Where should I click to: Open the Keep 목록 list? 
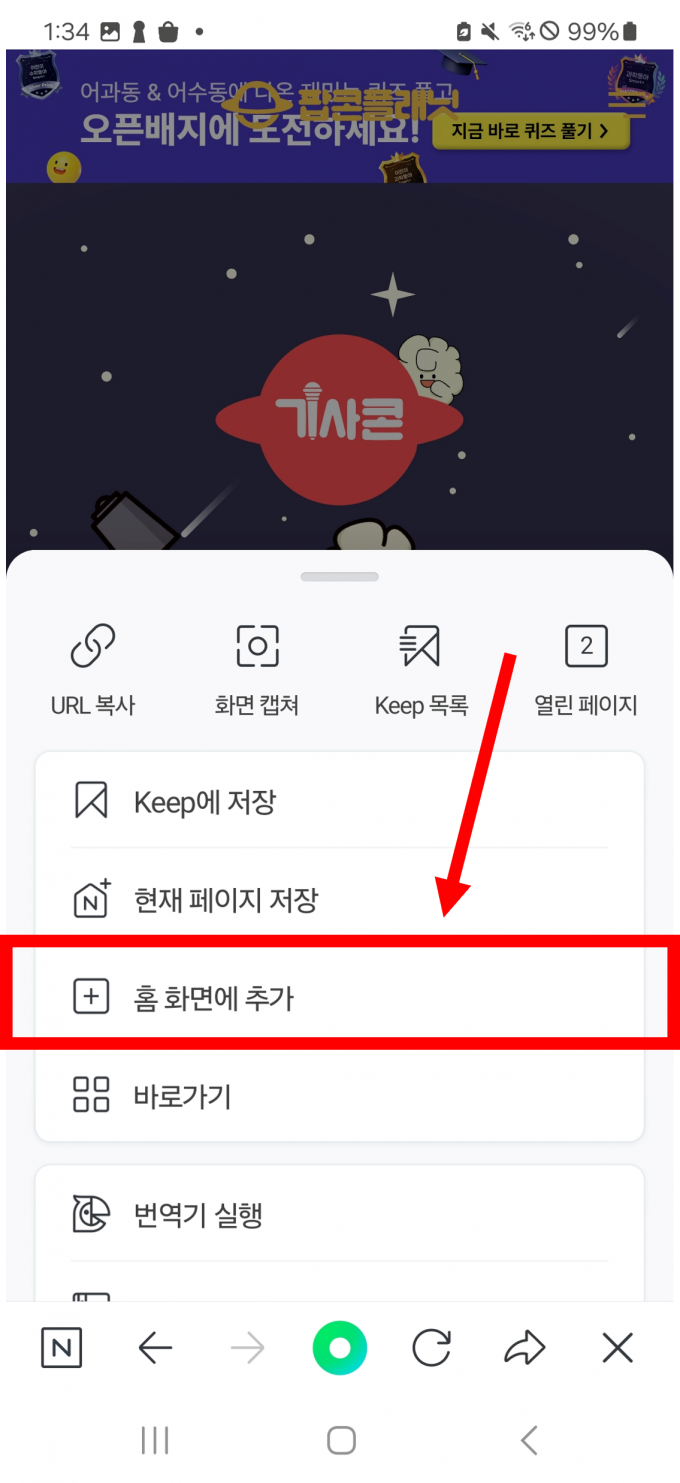pos(421,668)
